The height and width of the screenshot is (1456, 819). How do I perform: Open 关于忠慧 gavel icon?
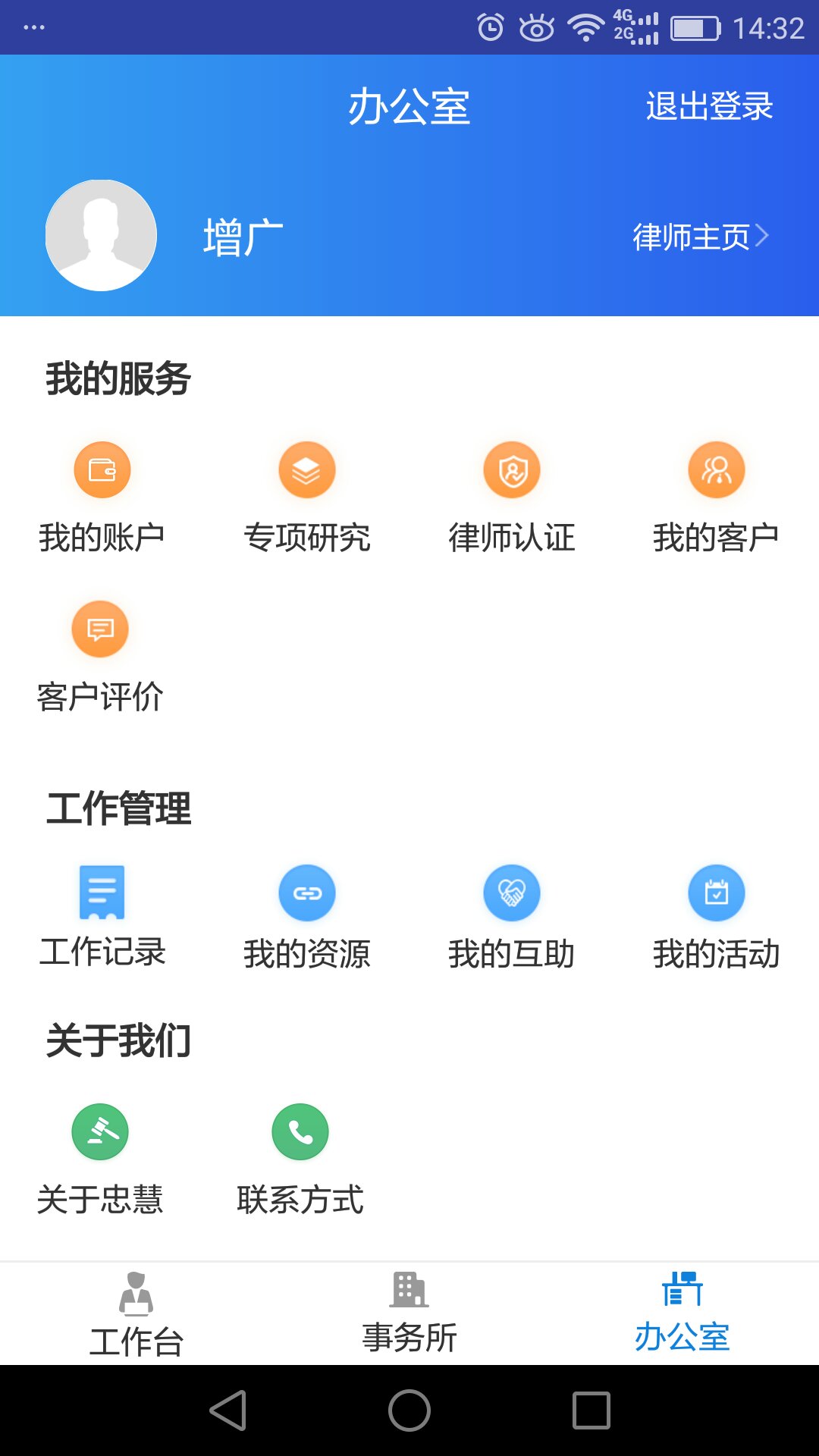pos(101,1132)
